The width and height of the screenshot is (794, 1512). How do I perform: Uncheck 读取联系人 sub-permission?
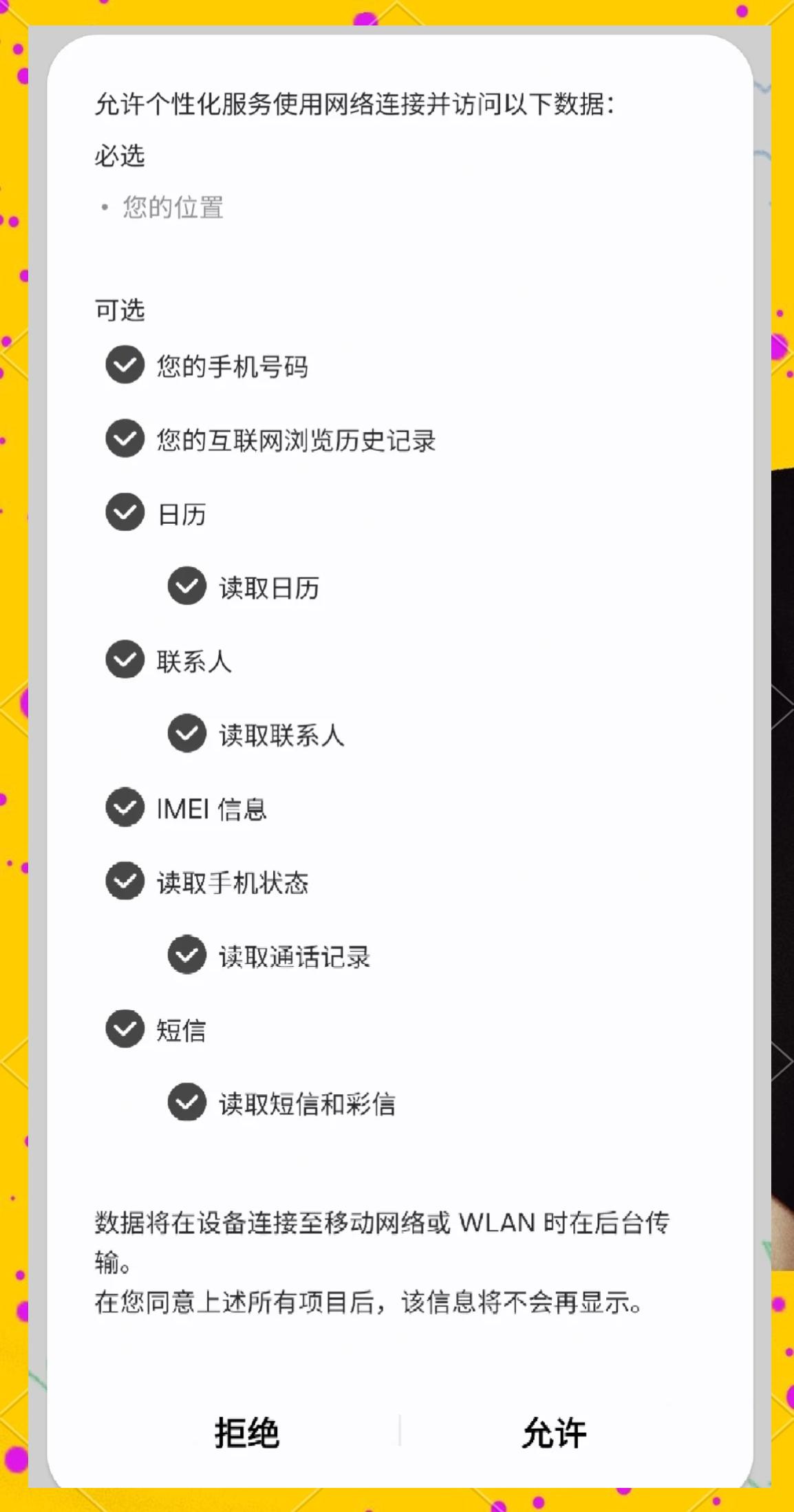[x=187, y=734]
